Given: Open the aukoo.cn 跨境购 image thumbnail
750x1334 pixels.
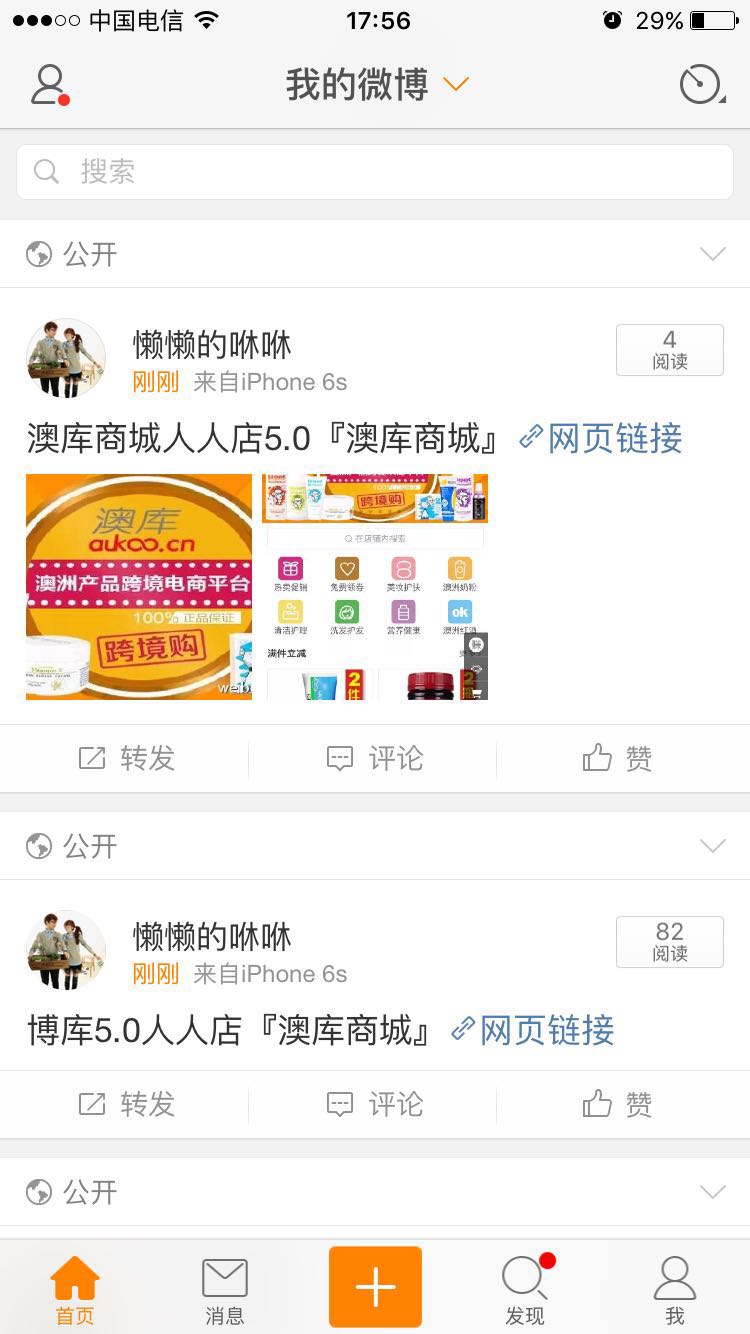Looking at the screenshot, I should point(139,587).
